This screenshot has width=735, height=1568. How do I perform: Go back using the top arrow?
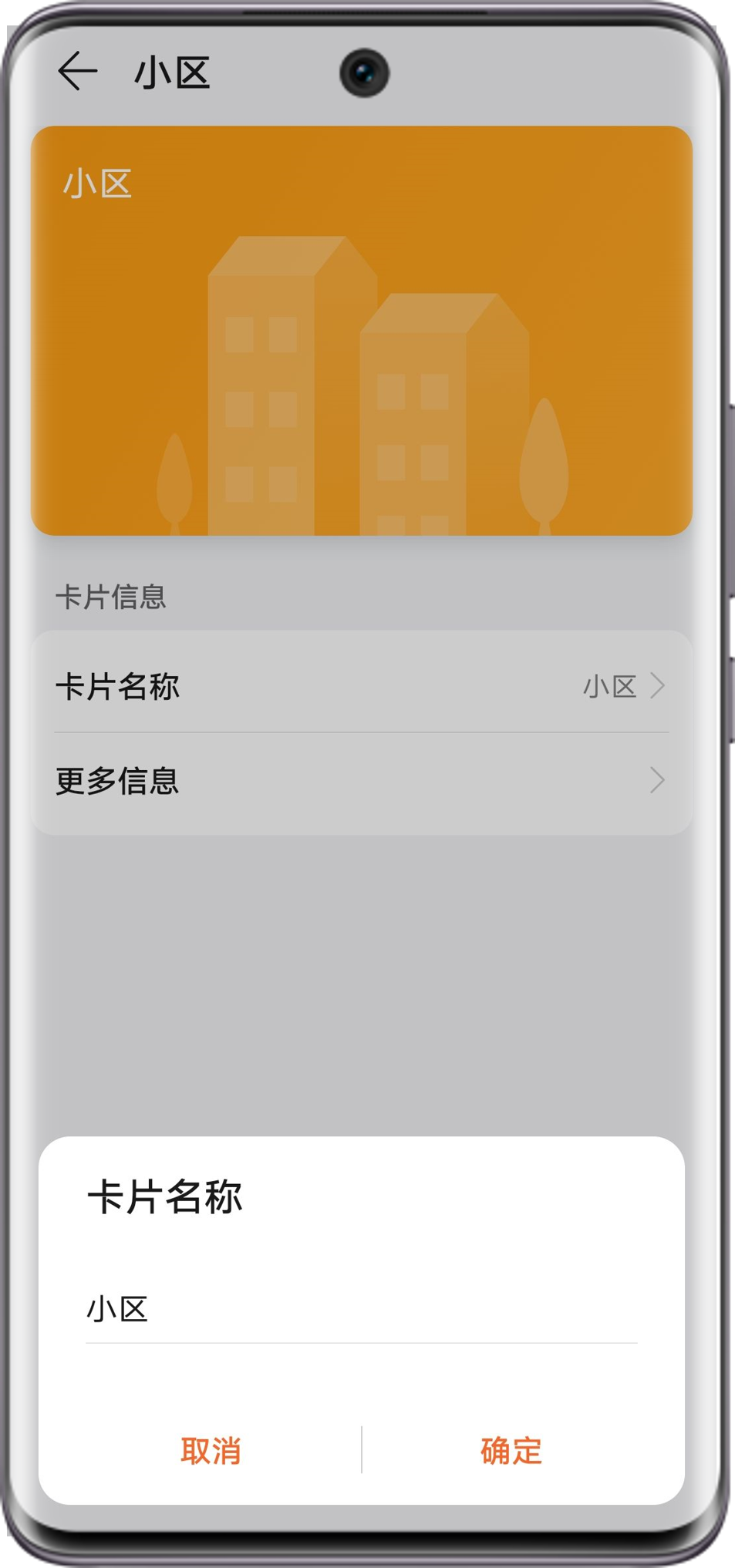click(x=78, y=72)
